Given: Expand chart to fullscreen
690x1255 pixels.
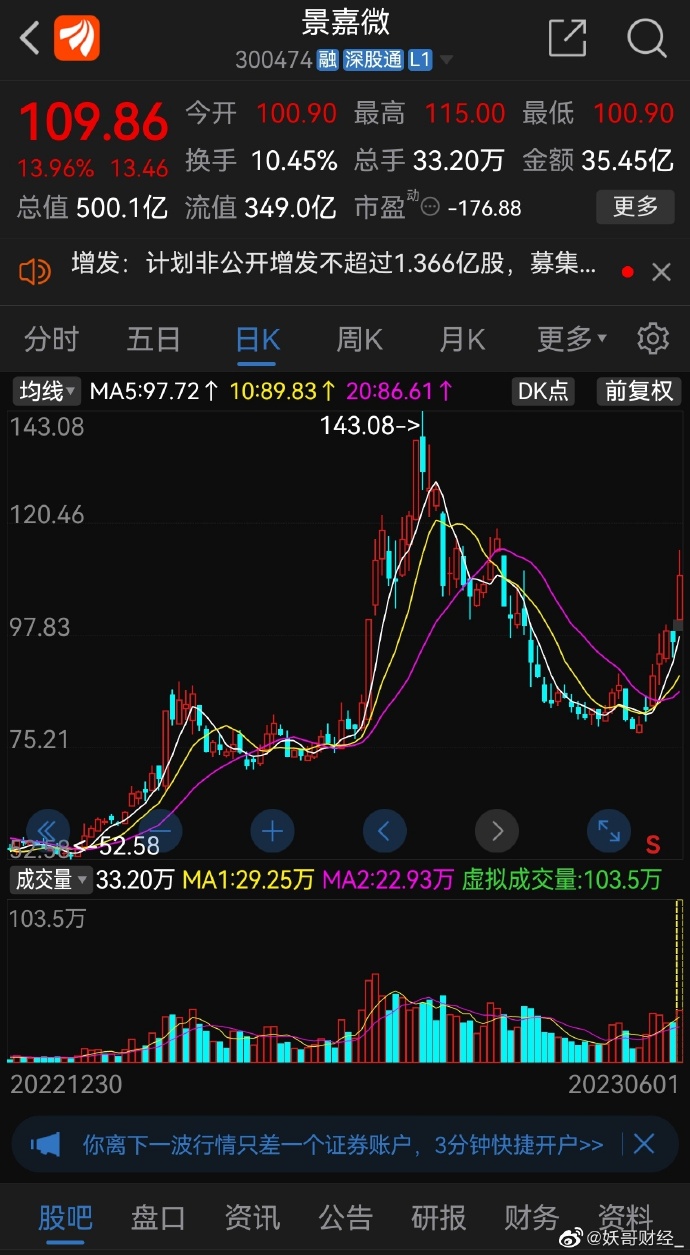Looking at the screenshot, I should [x=608, y=830].
